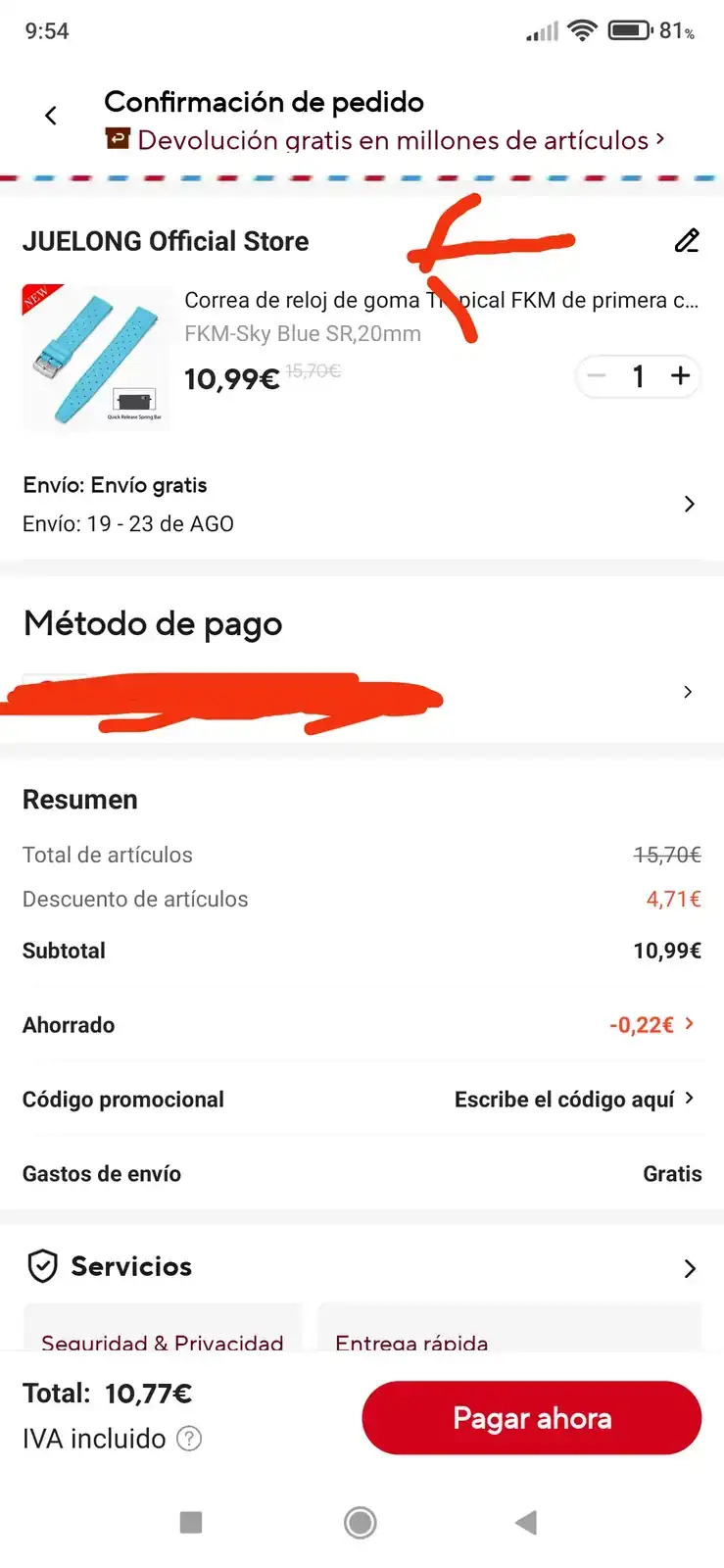Viewport: 724px width, 1568px height.
Task: Edit the JUELONG Official Store order note
Action: pos(687,241)
